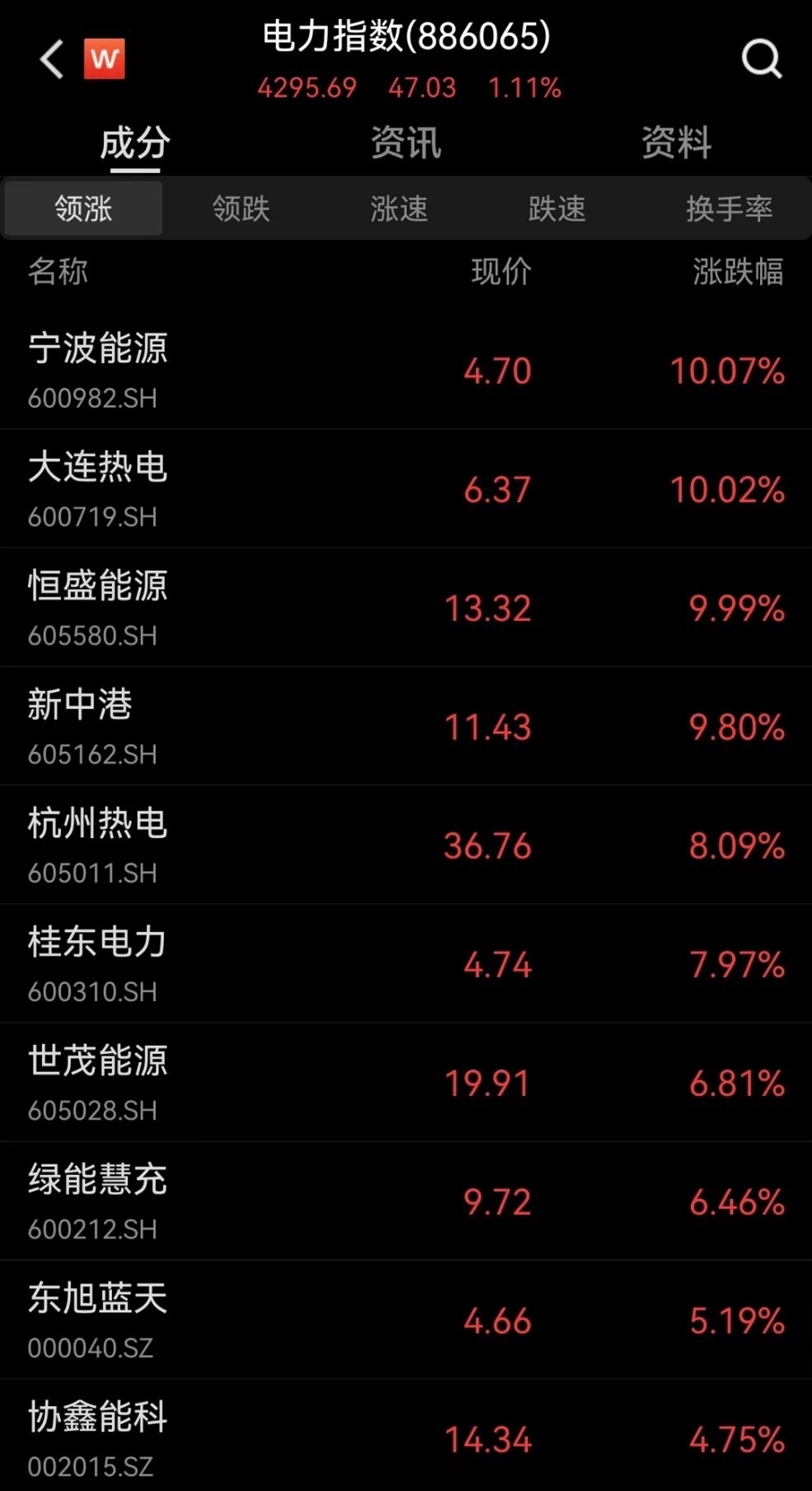
Task: Switch to the 资料 tab
Action: tap(676, 143)
